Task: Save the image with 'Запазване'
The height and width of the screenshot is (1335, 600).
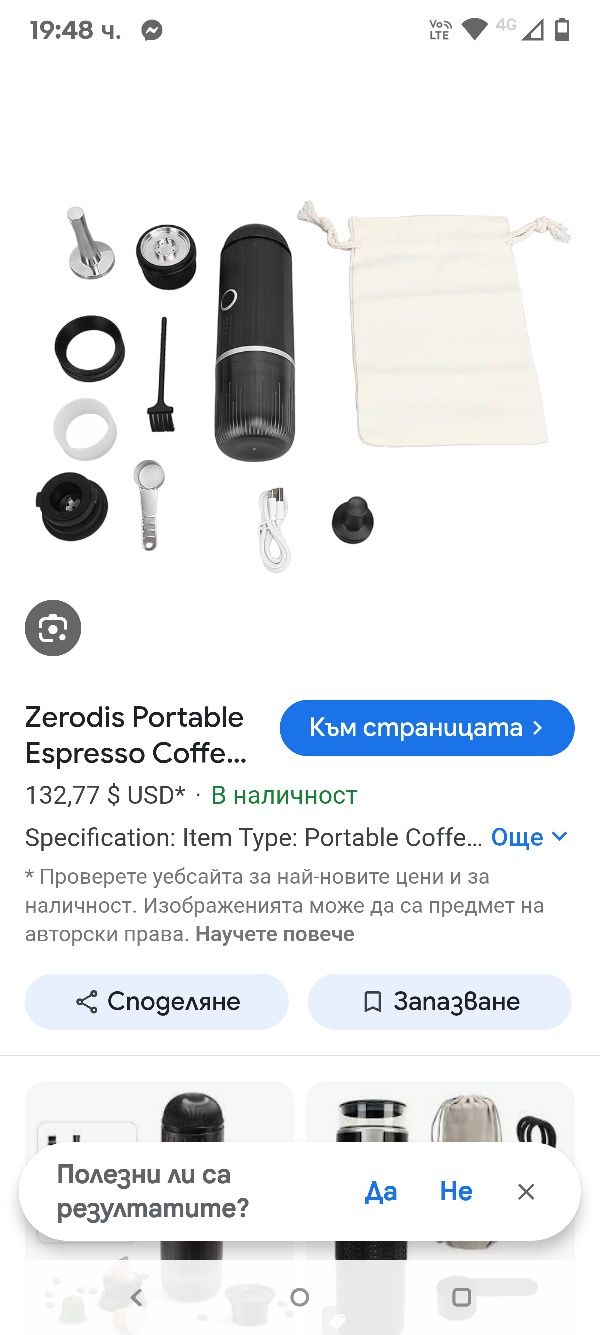Action: [x=440, y=1002]
